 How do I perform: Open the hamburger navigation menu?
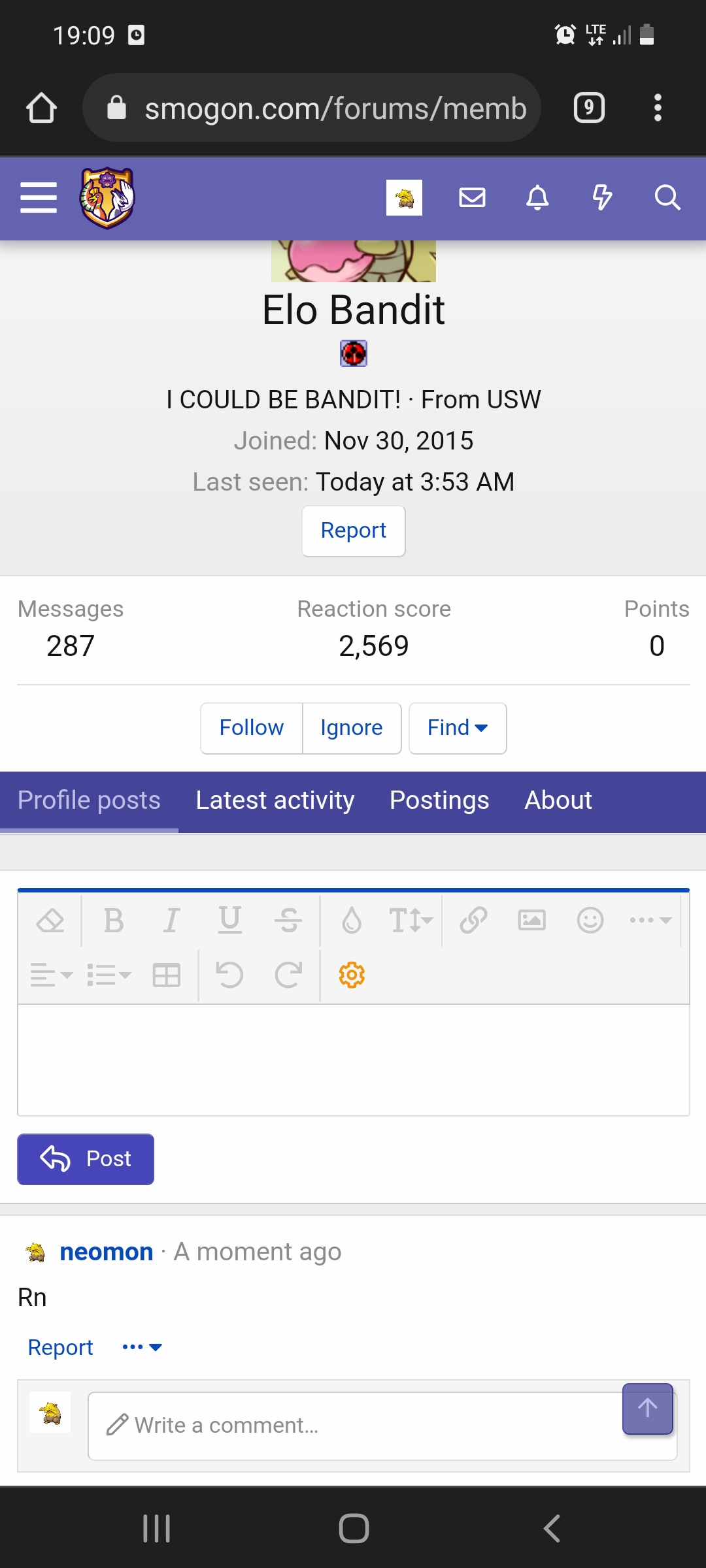coord(39,198)
